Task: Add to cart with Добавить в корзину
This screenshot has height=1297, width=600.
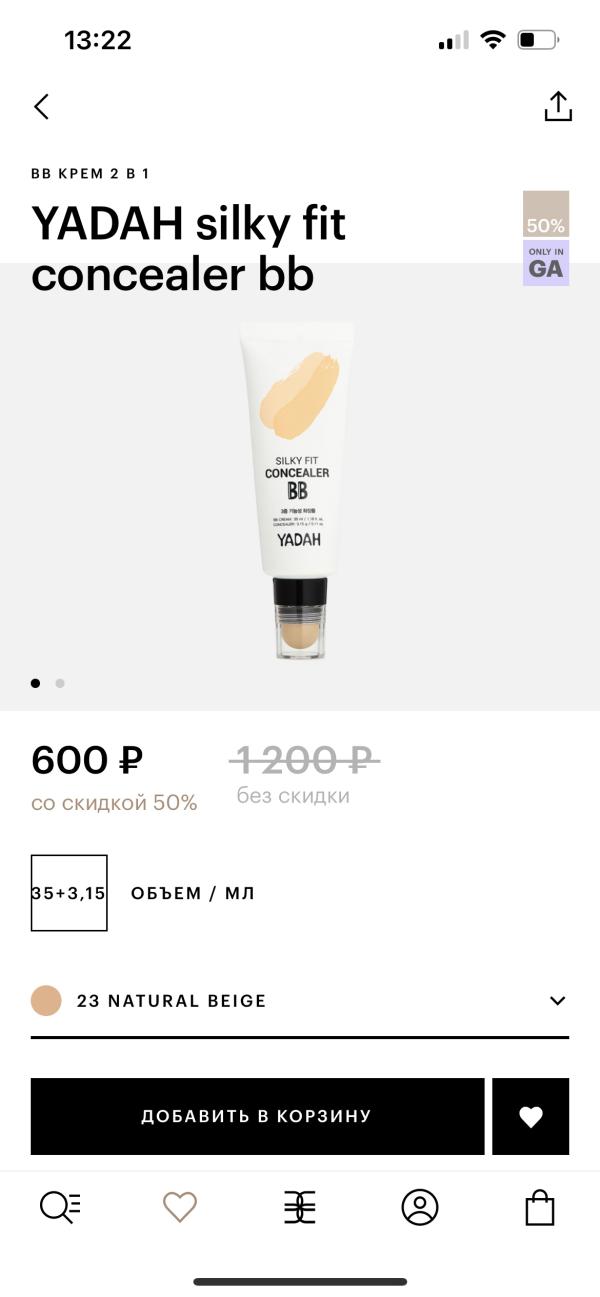Action: click(x=257, y=1116)
